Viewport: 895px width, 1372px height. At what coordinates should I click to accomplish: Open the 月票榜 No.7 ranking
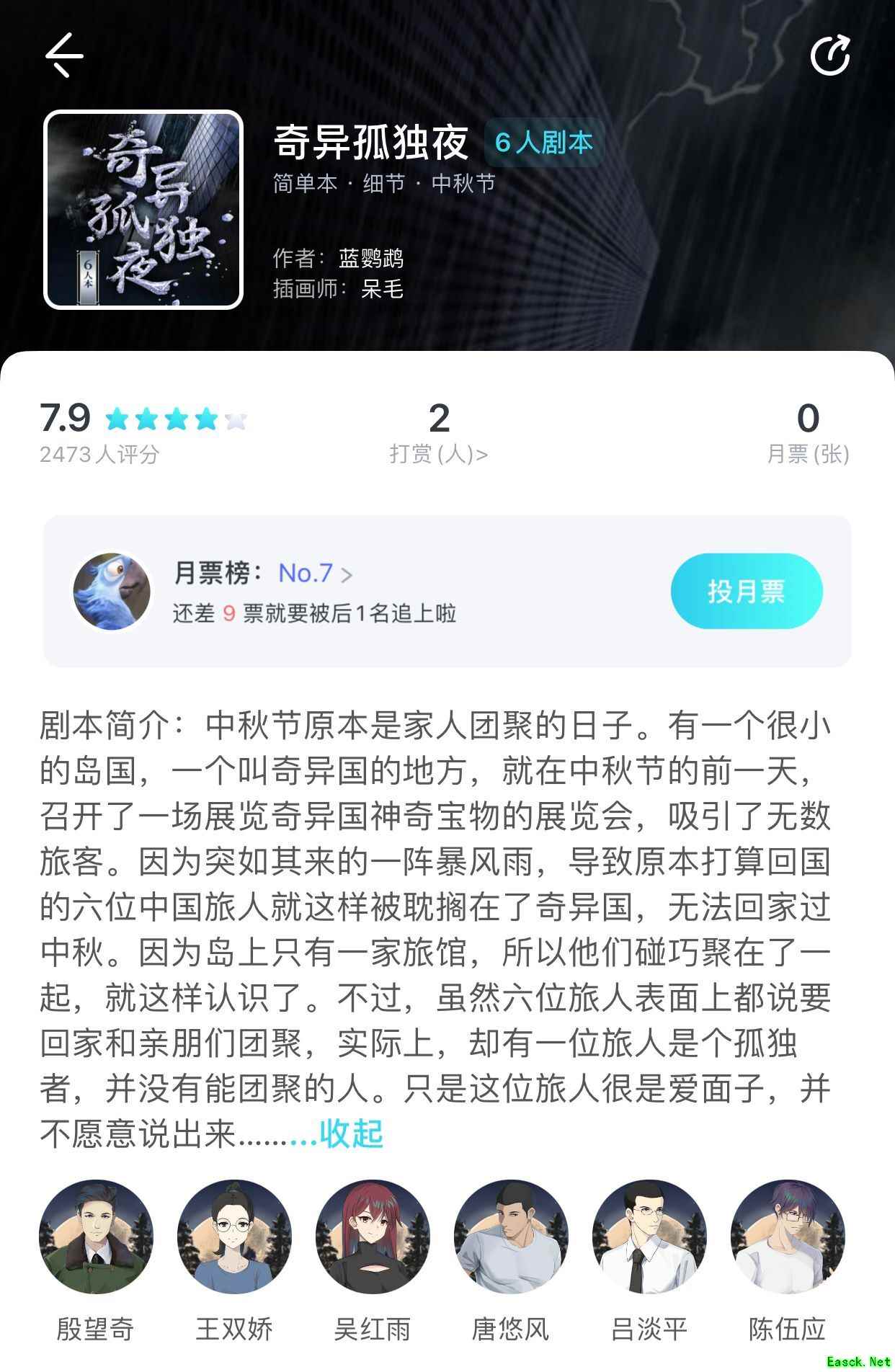(x=314, y=574)
